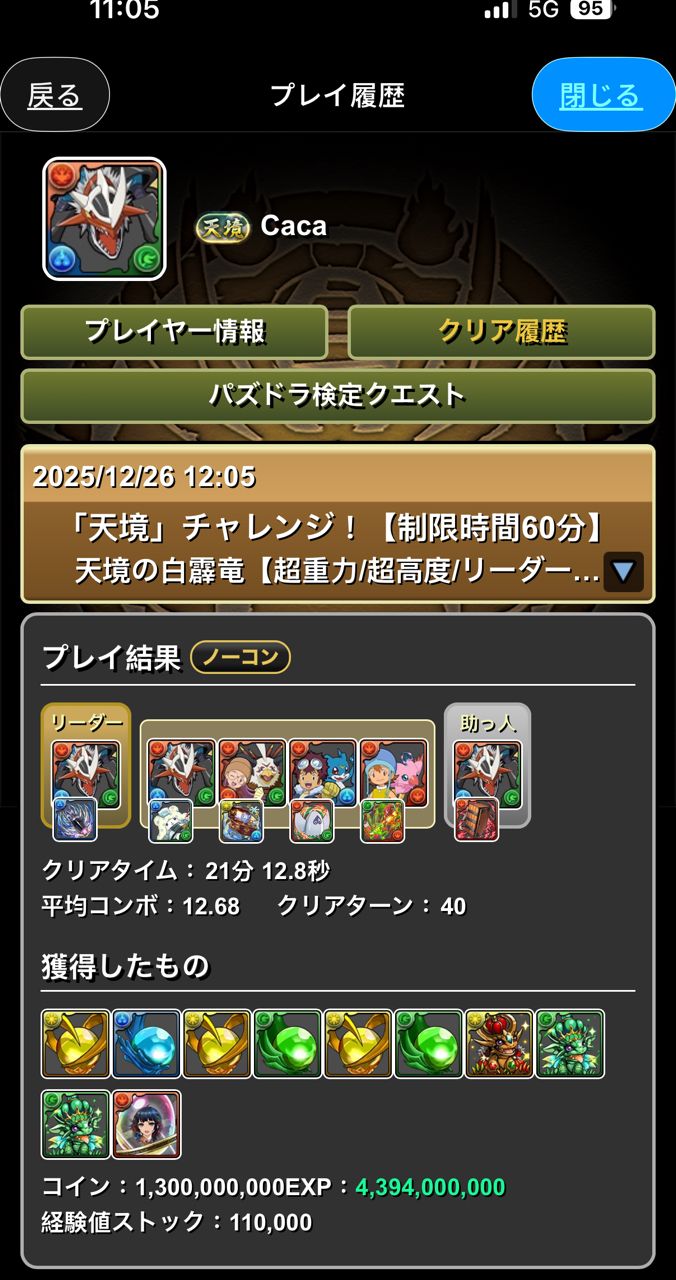676x1280 pixels.
Task: Open パズドラ検定クエスト section
Action: [x=337, y=395]
